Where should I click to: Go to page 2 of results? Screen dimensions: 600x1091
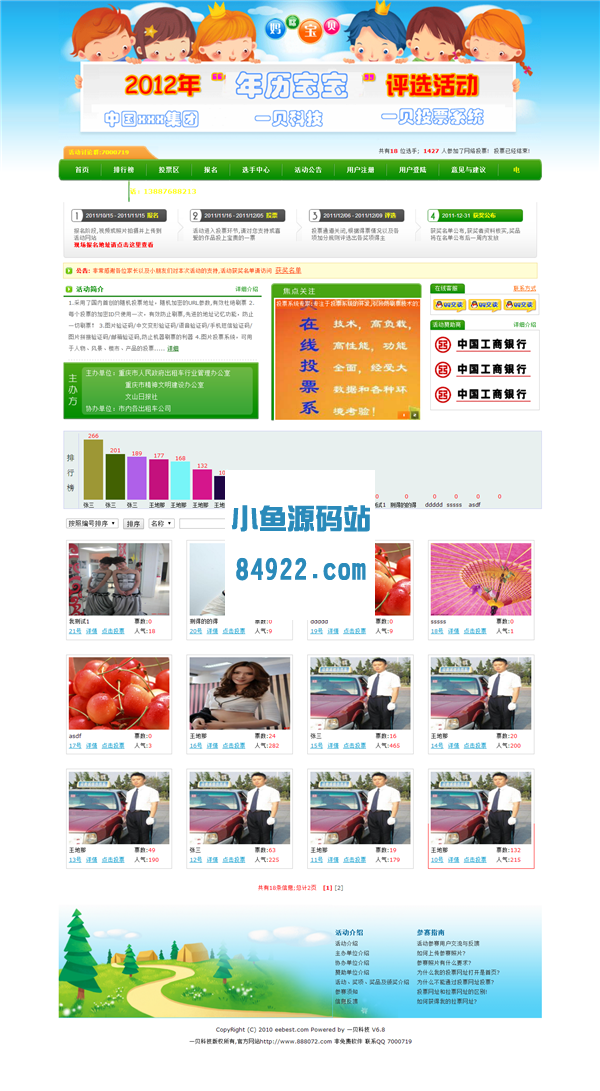point(339,887)
